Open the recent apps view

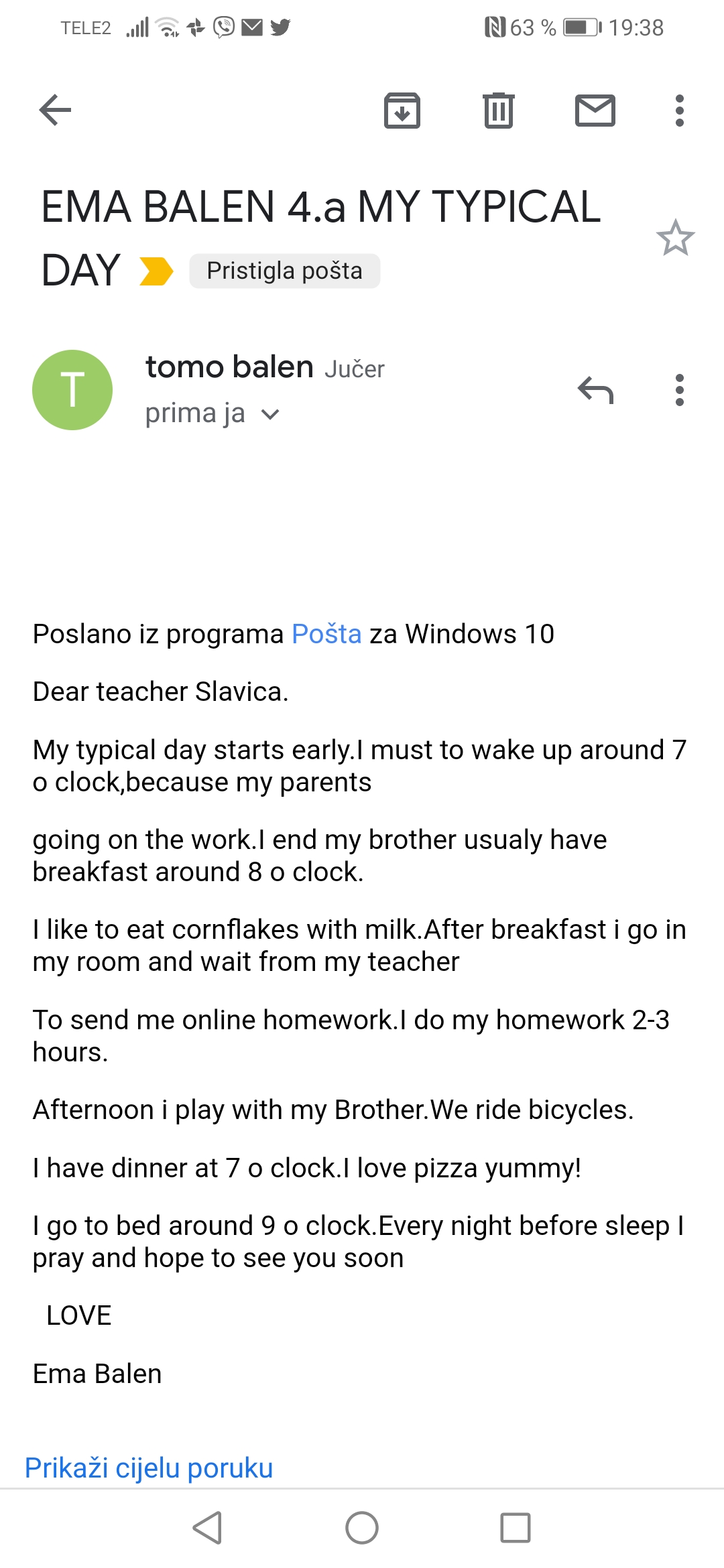[x=516, y=1528]
